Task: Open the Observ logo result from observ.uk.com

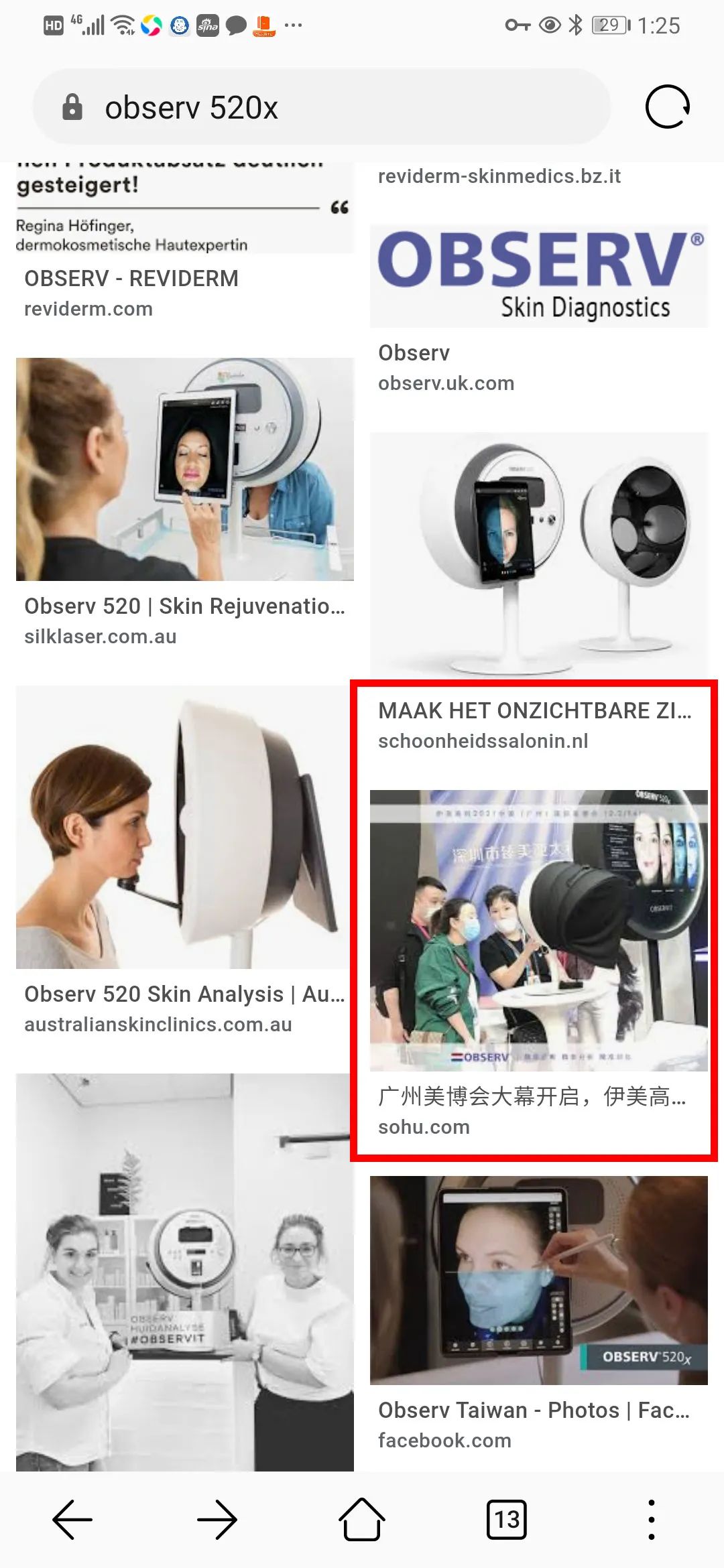Action: point(538,276)
